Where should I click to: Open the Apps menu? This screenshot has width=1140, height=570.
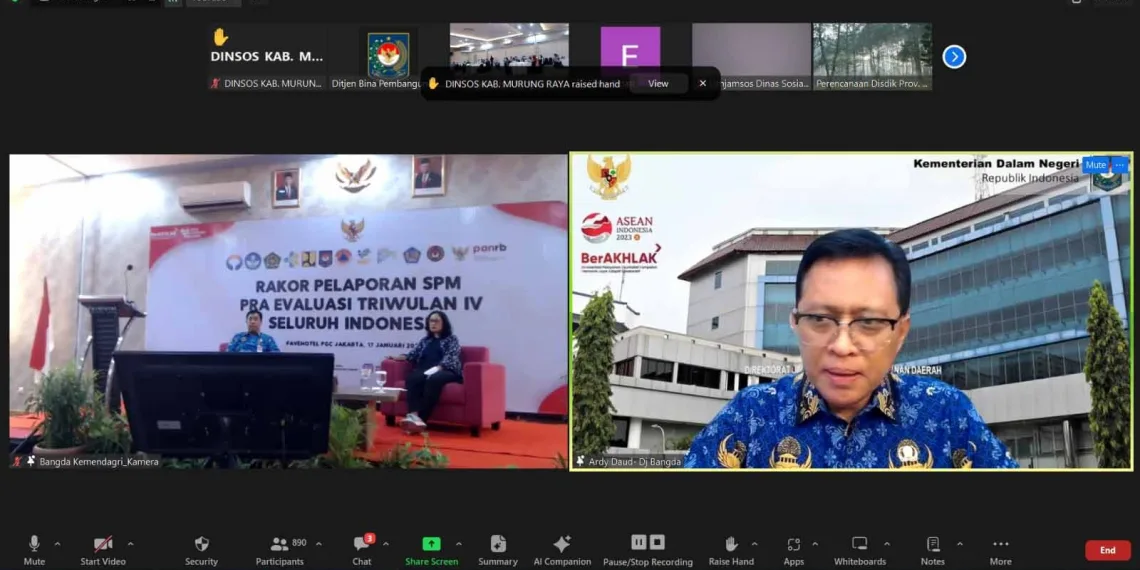pos(794,550)
